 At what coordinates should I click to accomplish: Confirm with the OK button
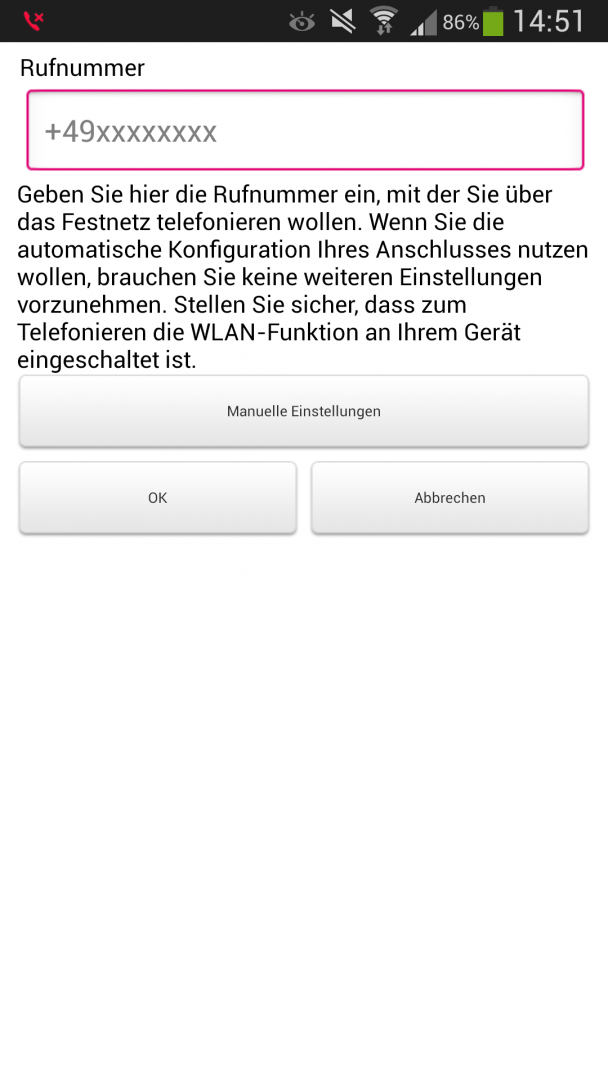tap(158, 497)
